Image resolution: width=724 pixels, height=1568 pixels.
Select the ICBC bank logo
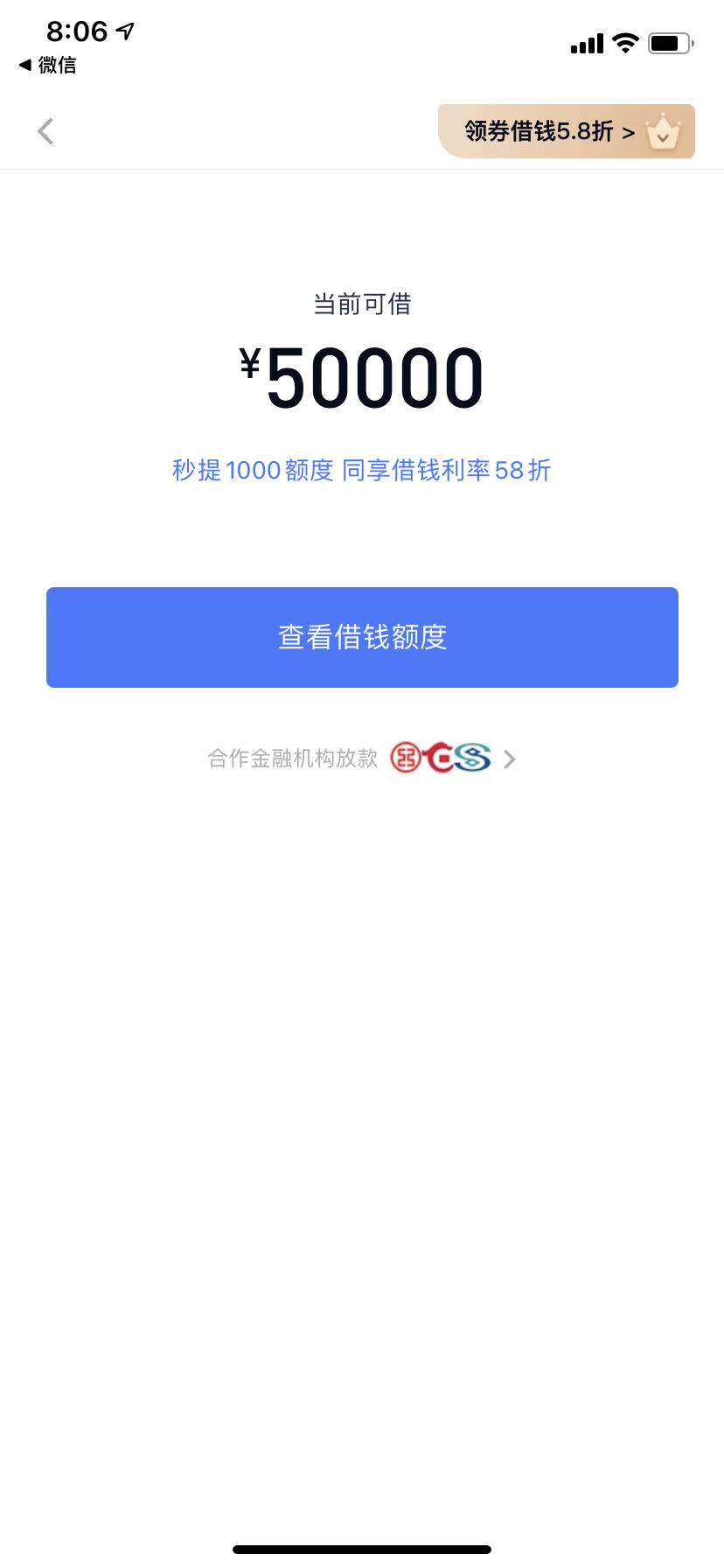tap(405, 757)
